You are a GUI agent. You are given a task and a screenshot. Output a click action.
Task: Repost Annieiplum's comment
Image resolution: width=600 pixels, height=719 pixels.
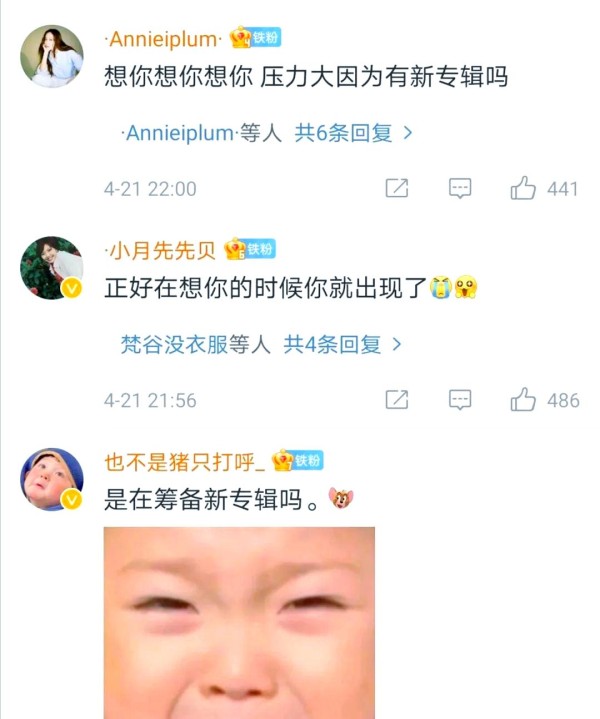(x=397, y=188)
